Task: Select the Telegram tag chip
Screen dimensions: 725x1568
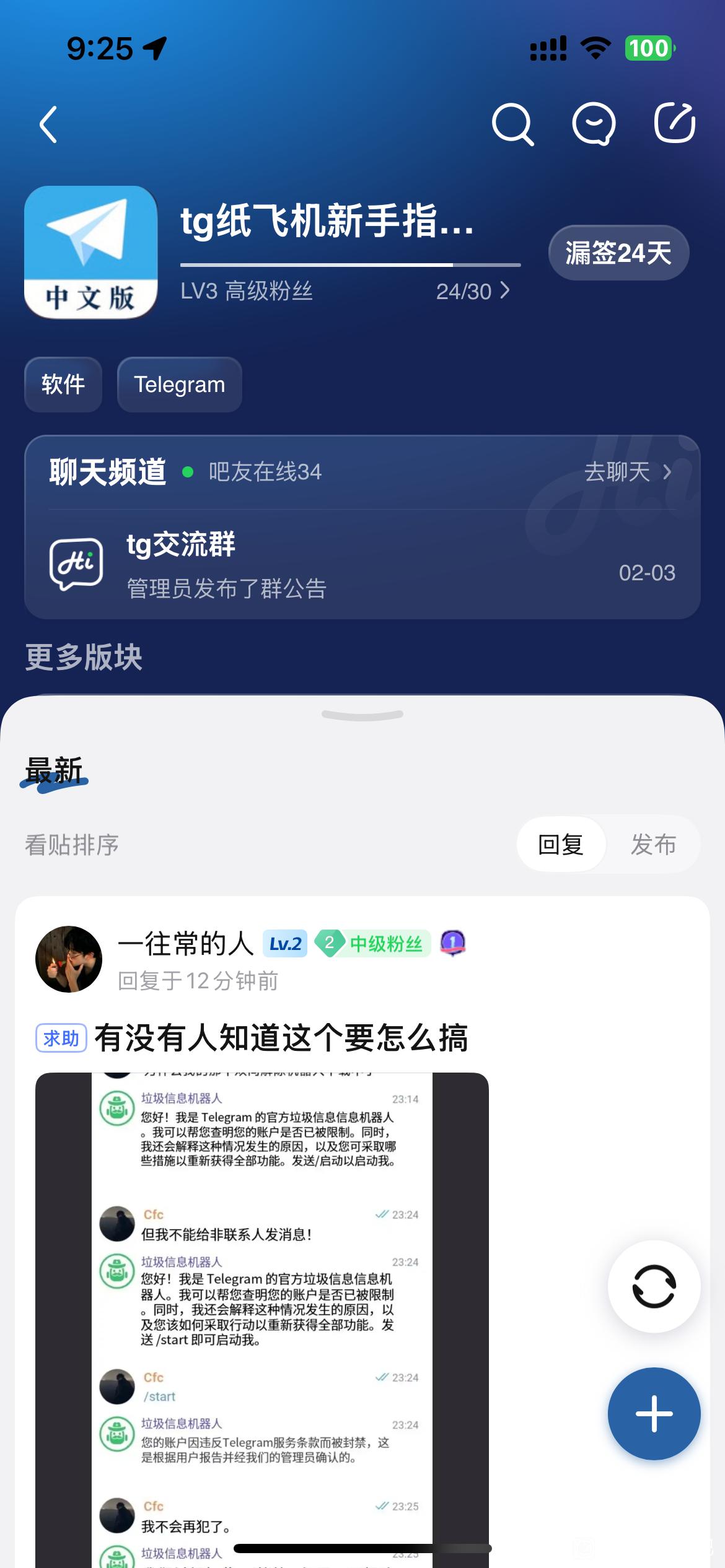Action: pyautogui.click(x=180, y=385)
